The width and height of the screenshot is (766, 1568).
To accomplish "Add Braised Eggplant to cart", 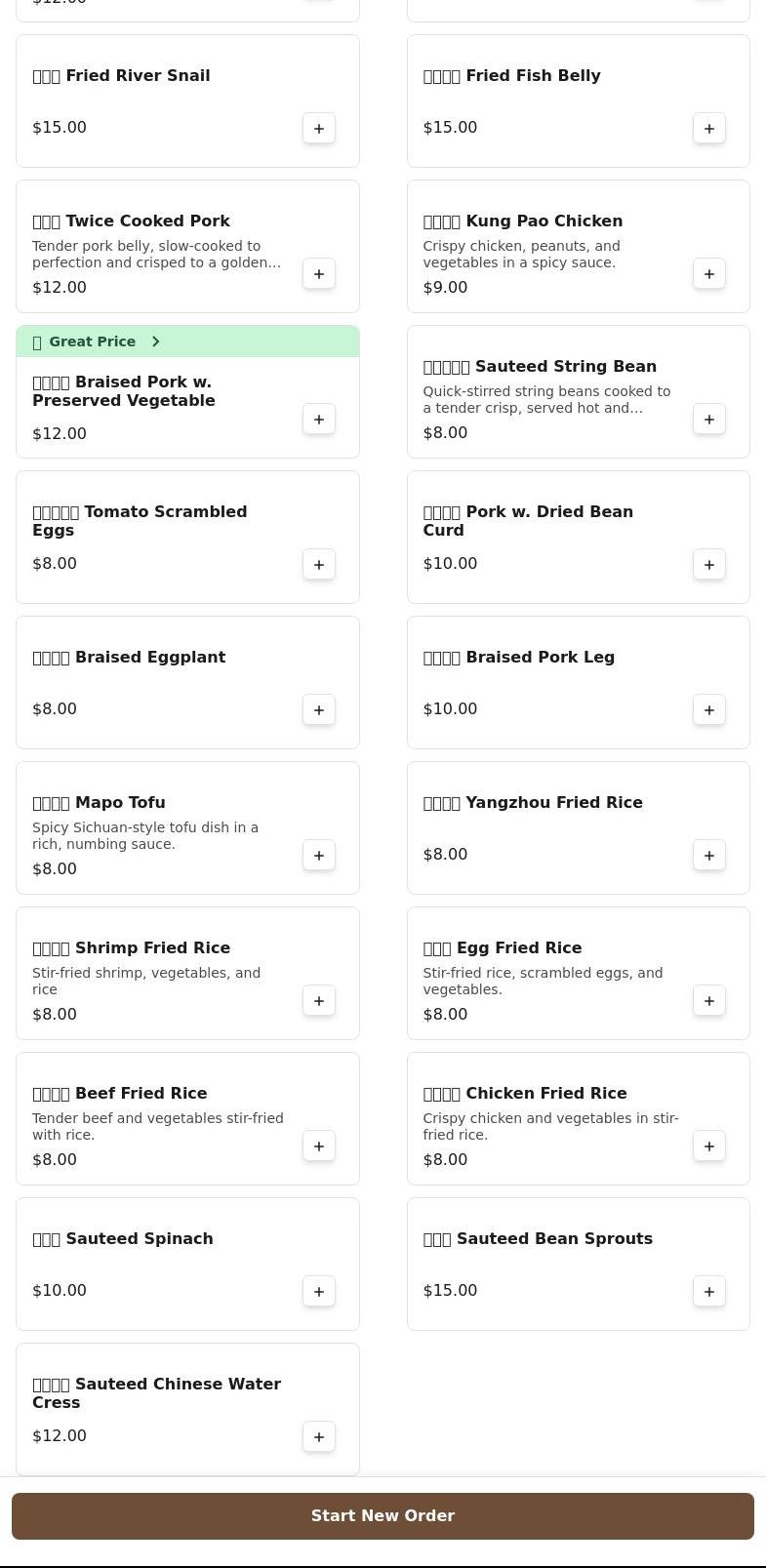I will pos(319,710).
